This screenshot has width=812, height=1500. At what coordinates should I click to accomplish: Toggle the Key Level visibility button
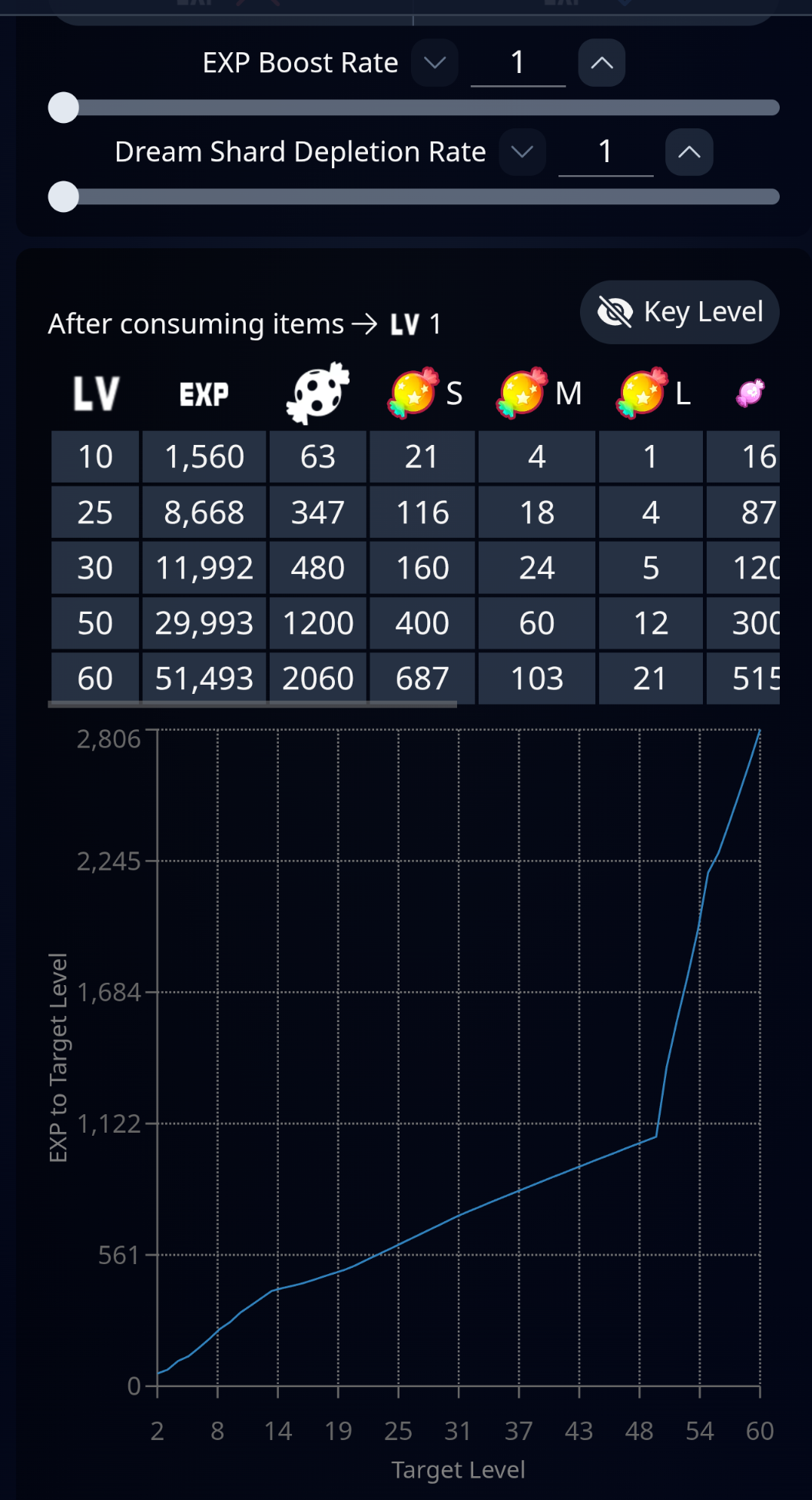pos(680,312)
